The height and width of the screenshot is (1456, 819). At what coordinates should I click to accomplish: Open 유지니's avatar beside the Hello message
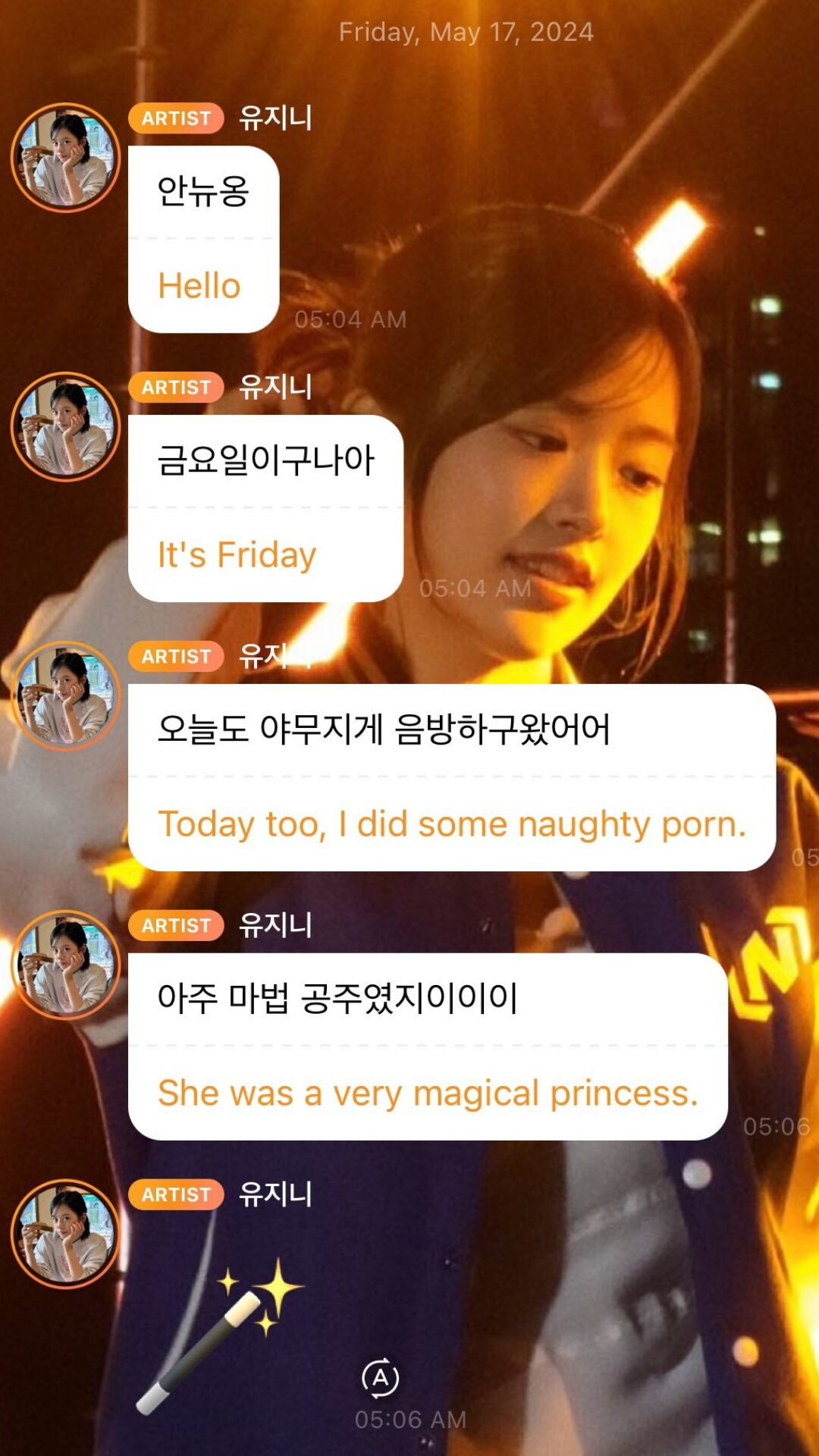tap(66, 158)
